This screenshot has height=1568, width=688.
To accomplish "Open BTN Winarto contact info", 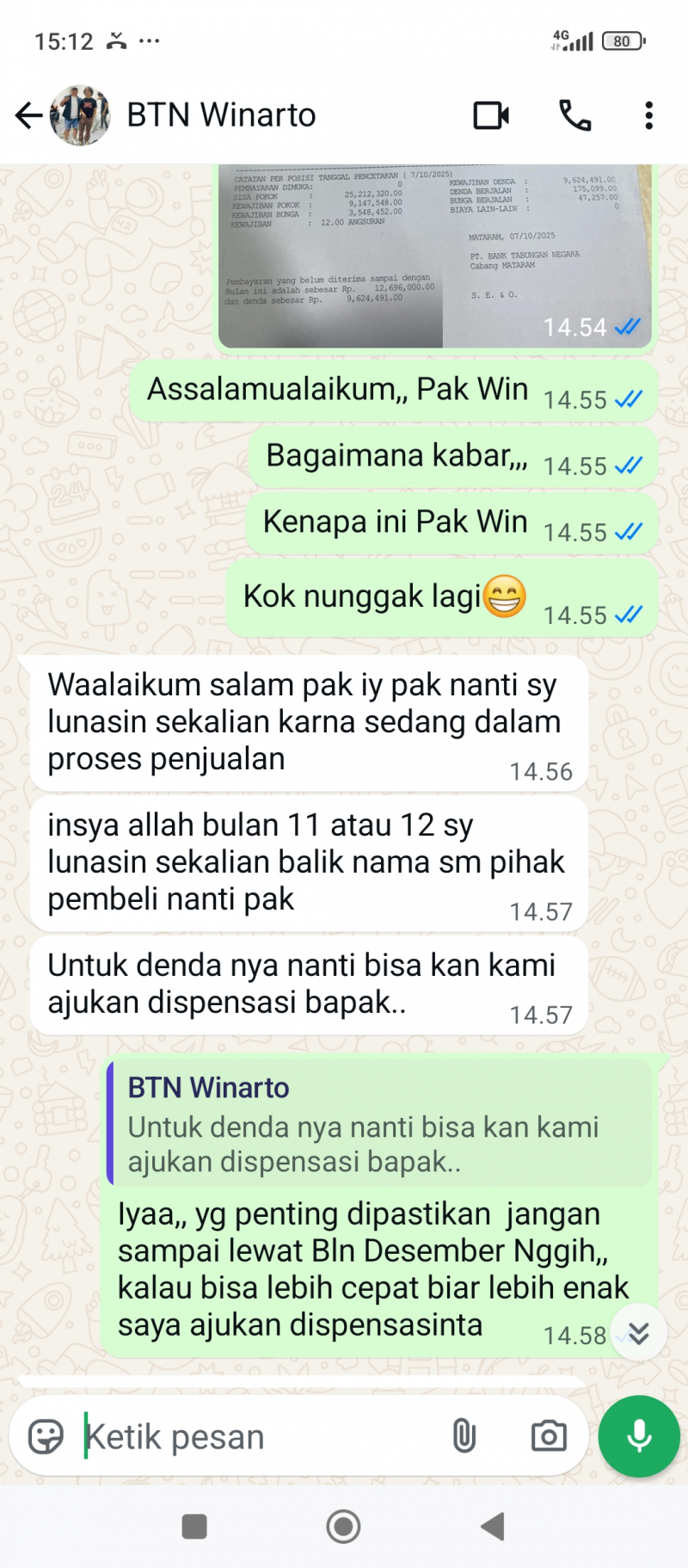I will point(221,115).
